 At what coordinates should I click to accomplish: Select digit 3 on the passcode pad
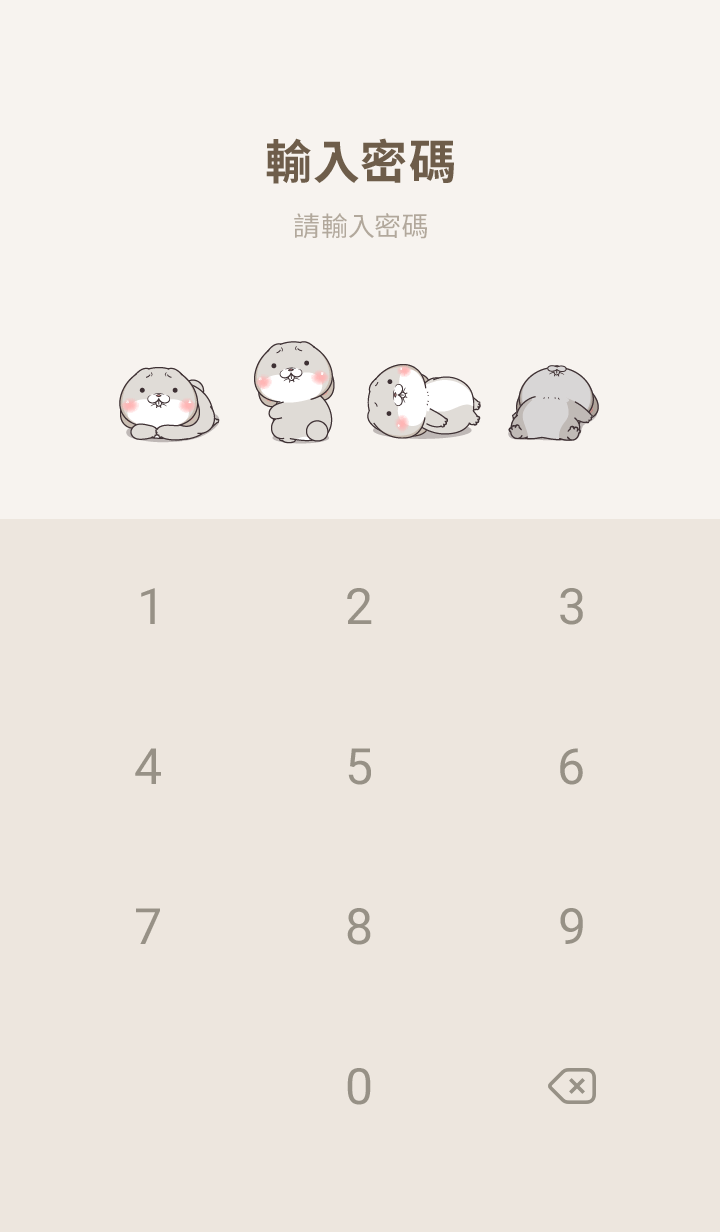pos(571,607)
